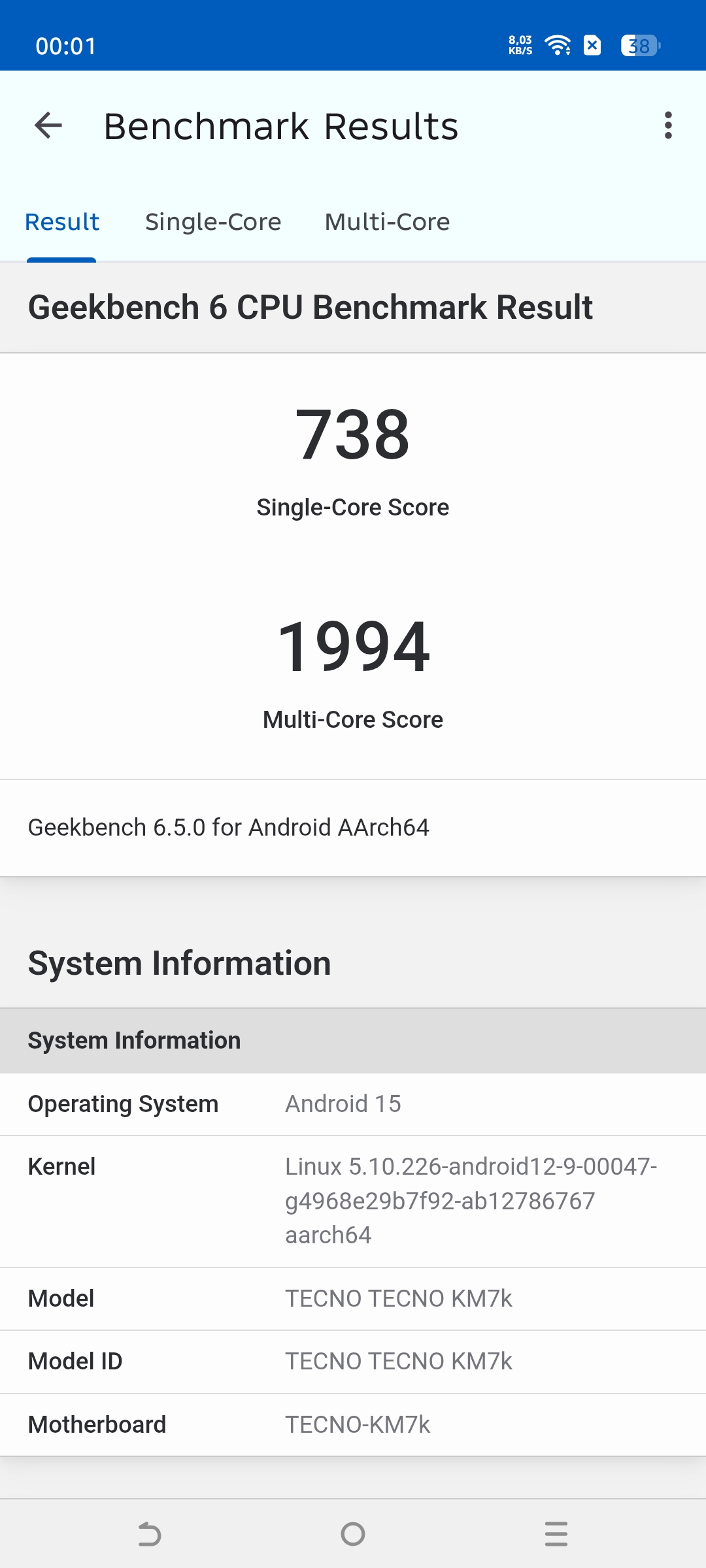Screen dimensions: 706x1568
Task: Tap the system back navigation button
Action: [150, 1533]
